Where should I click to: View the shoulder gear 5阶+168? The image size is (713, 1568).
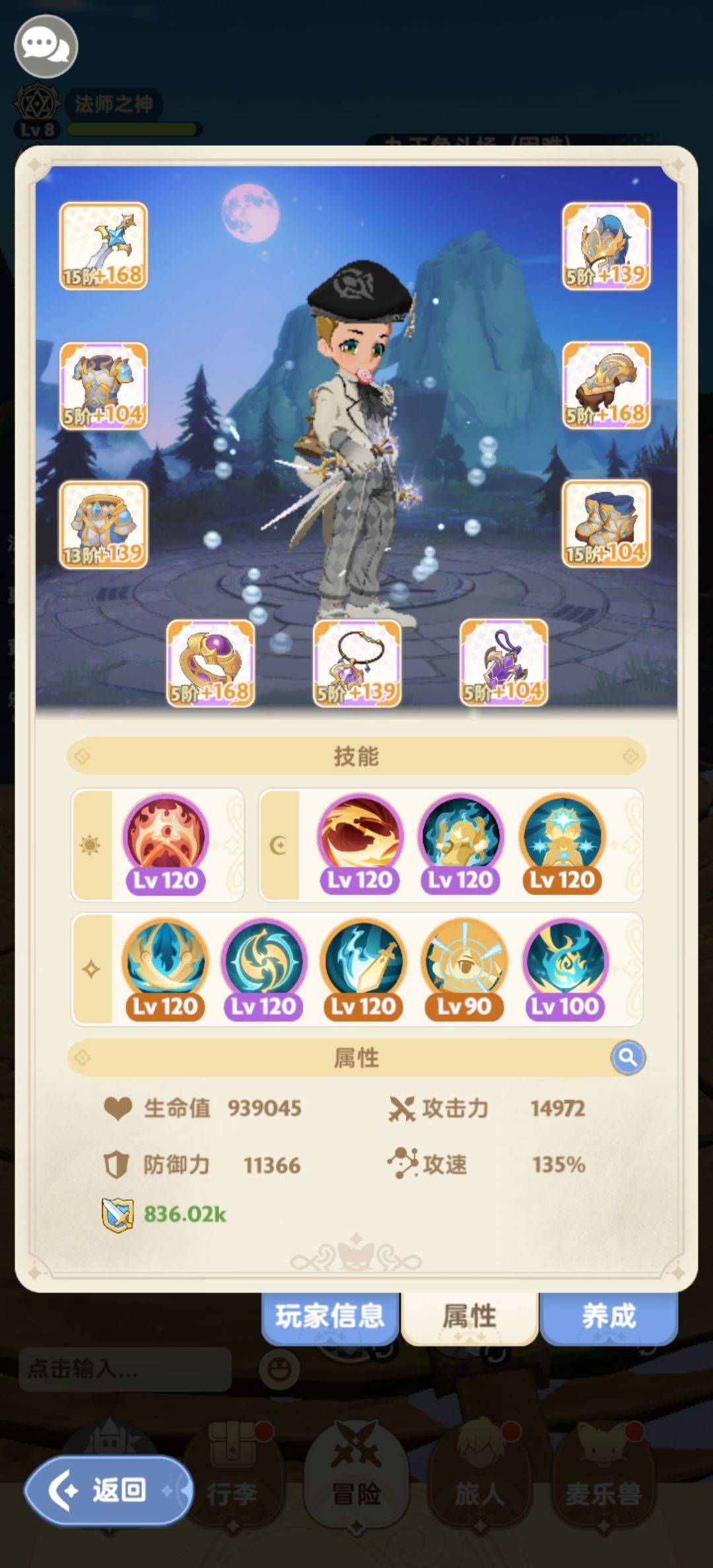click(x=606, y=385)
